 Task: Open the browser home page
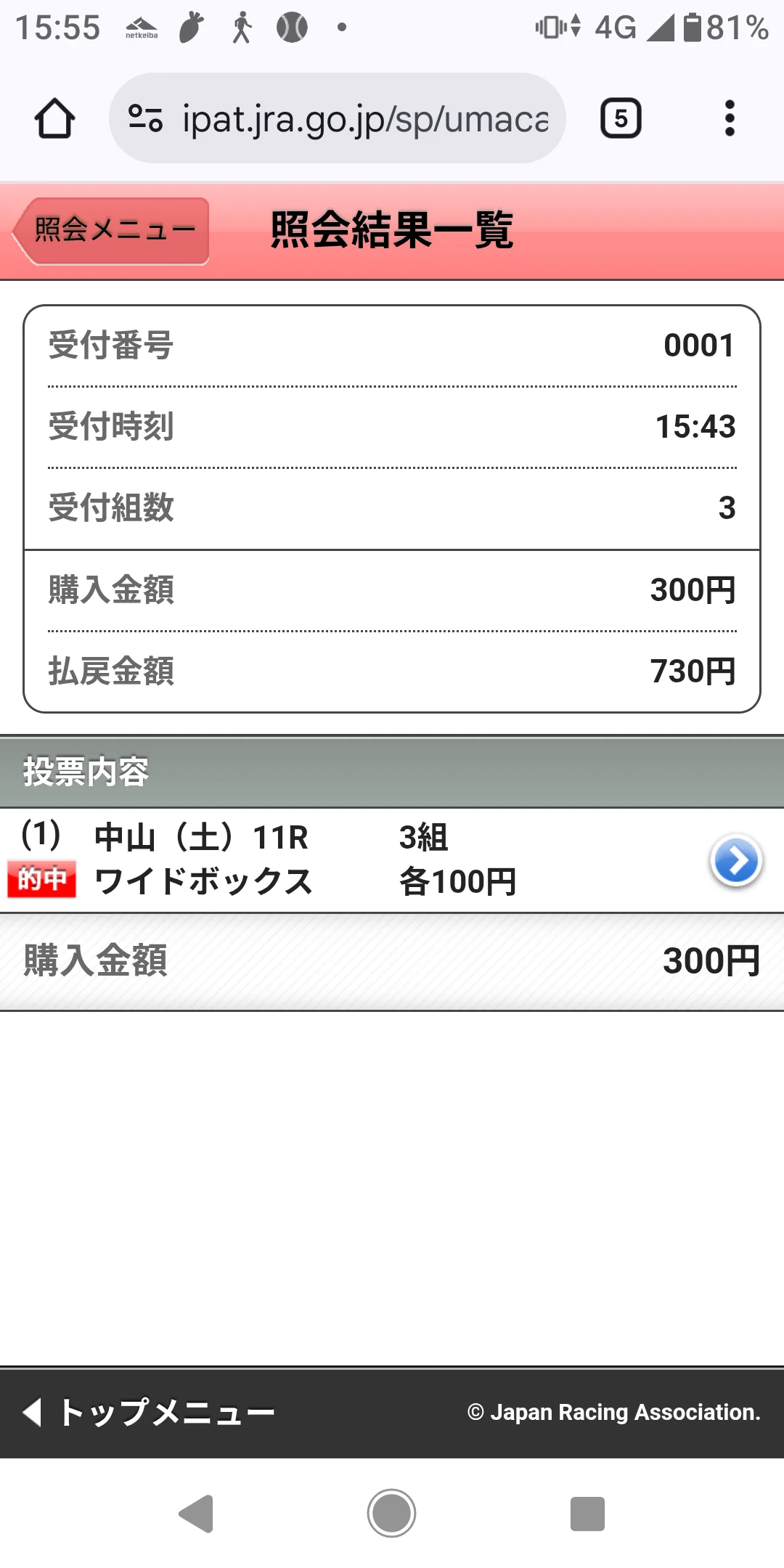54,118
